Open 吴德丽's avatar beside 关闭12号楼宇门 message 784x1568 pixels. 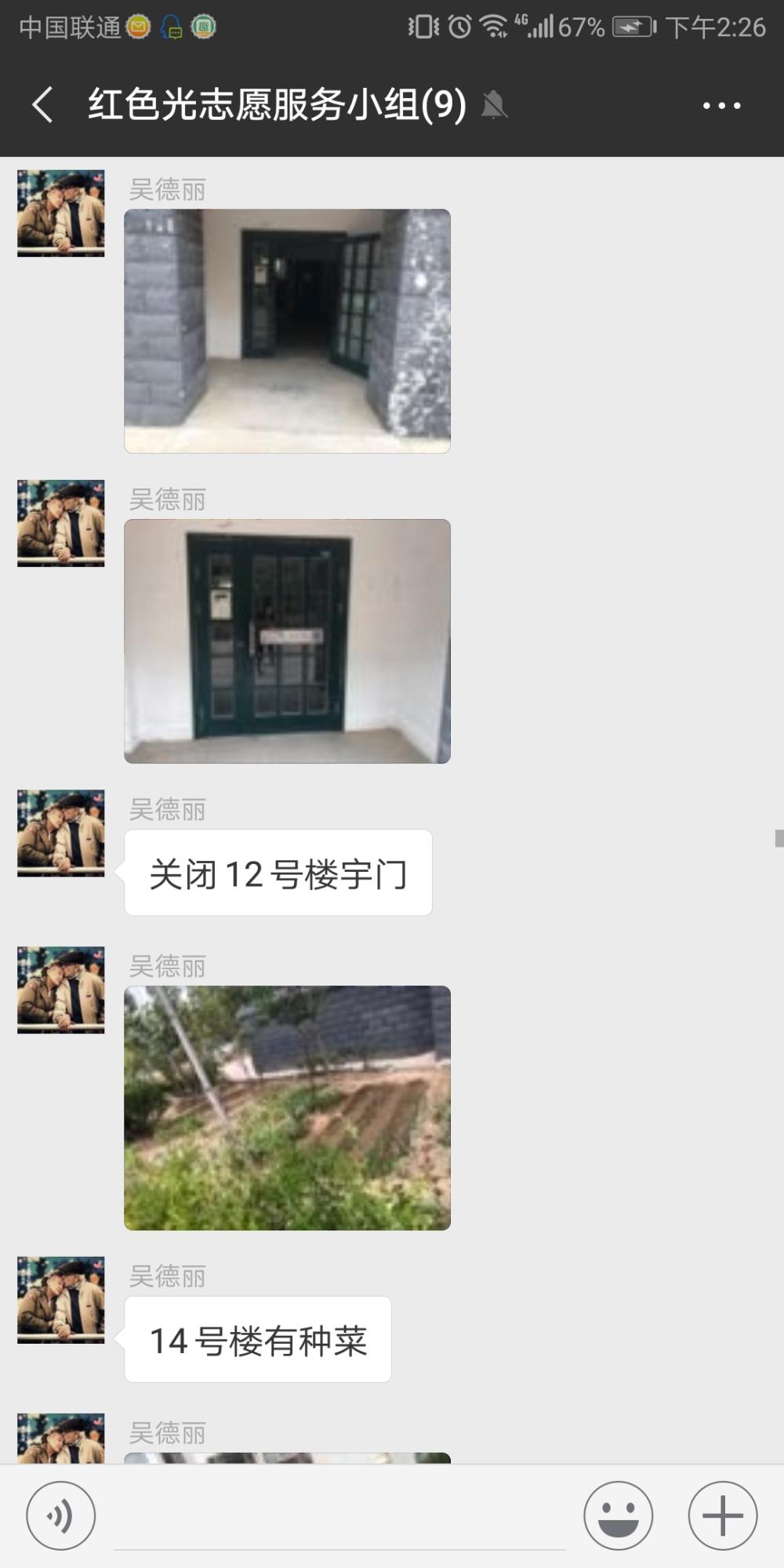[61, 833]
